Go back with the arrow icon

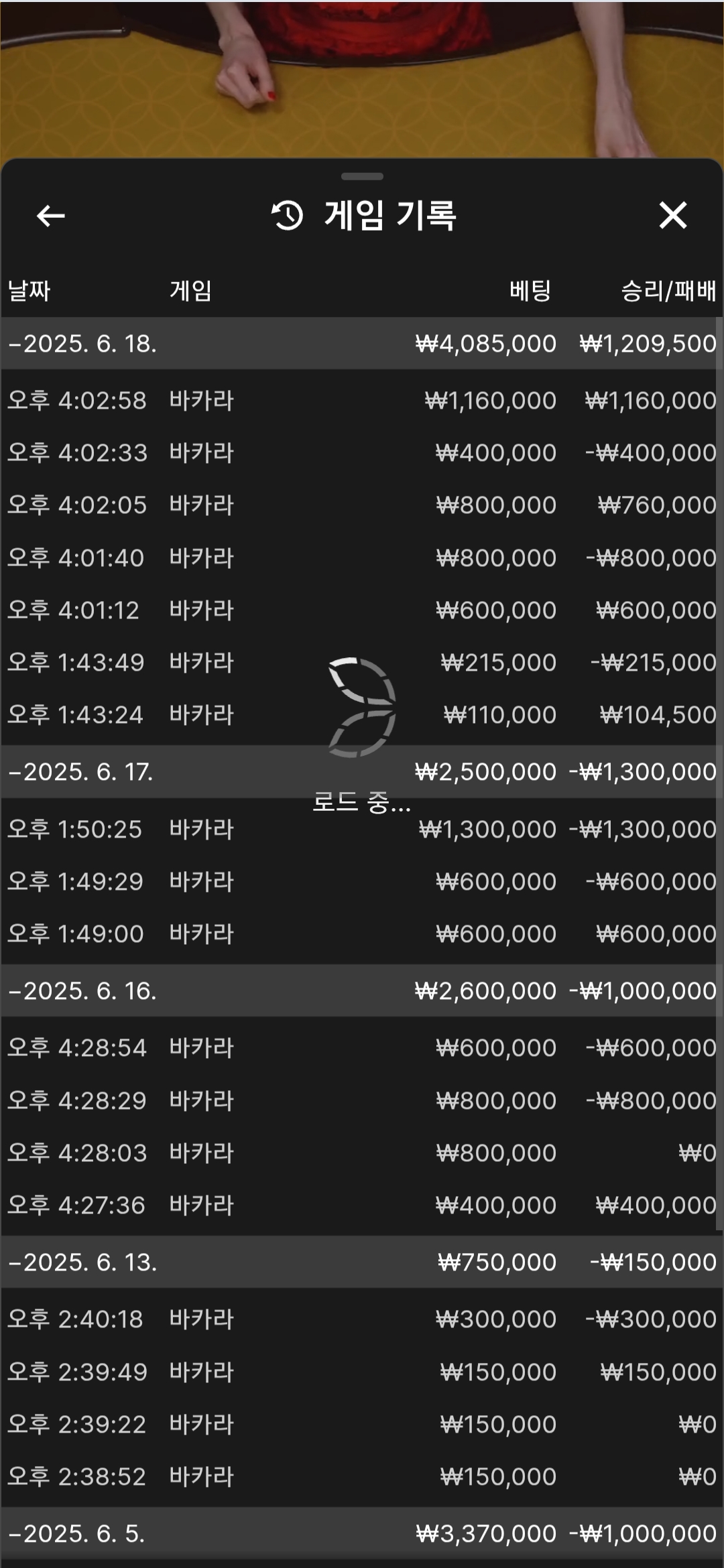(x=51, y=216)
